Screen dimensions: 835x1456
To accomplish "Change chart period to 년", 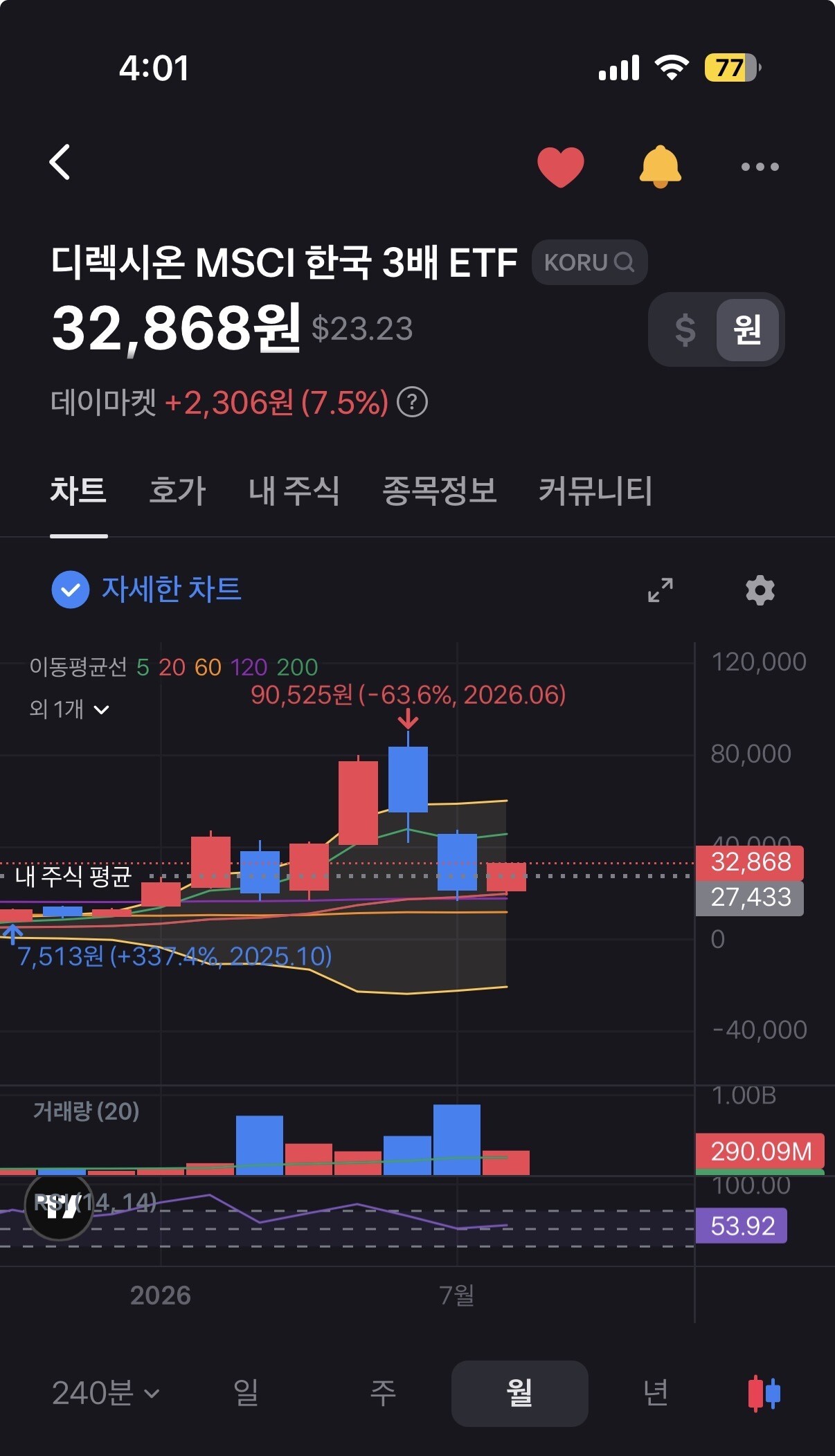I will click(x=656, y=1393).
